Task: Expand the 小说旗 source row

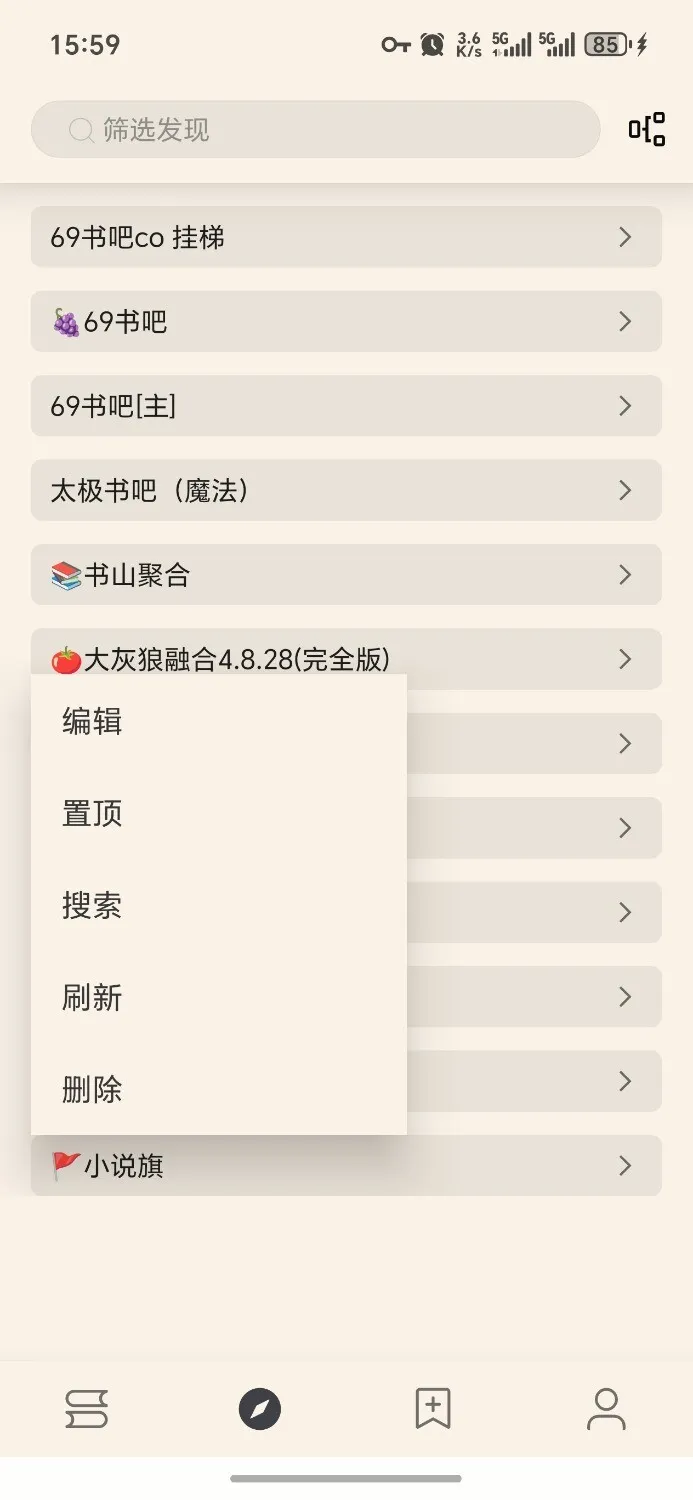Action: [345, 1166]
